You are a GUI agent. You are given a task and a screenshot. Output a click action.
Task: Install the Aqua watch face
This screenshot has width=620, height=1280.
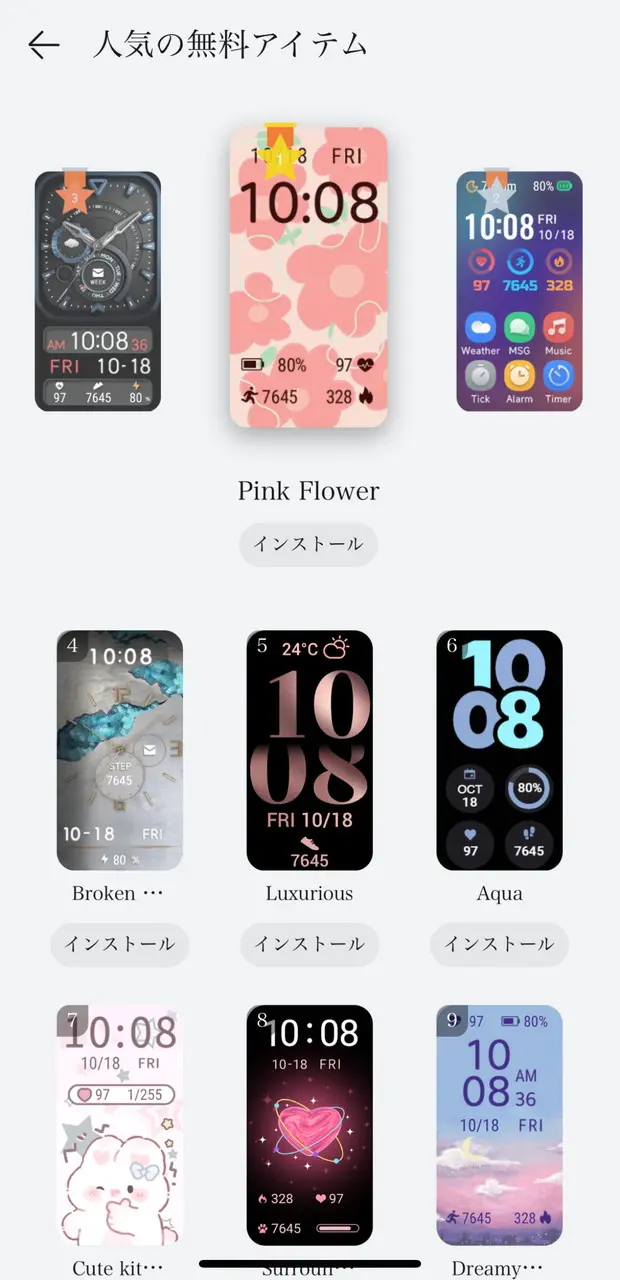(x=499, y=944)
